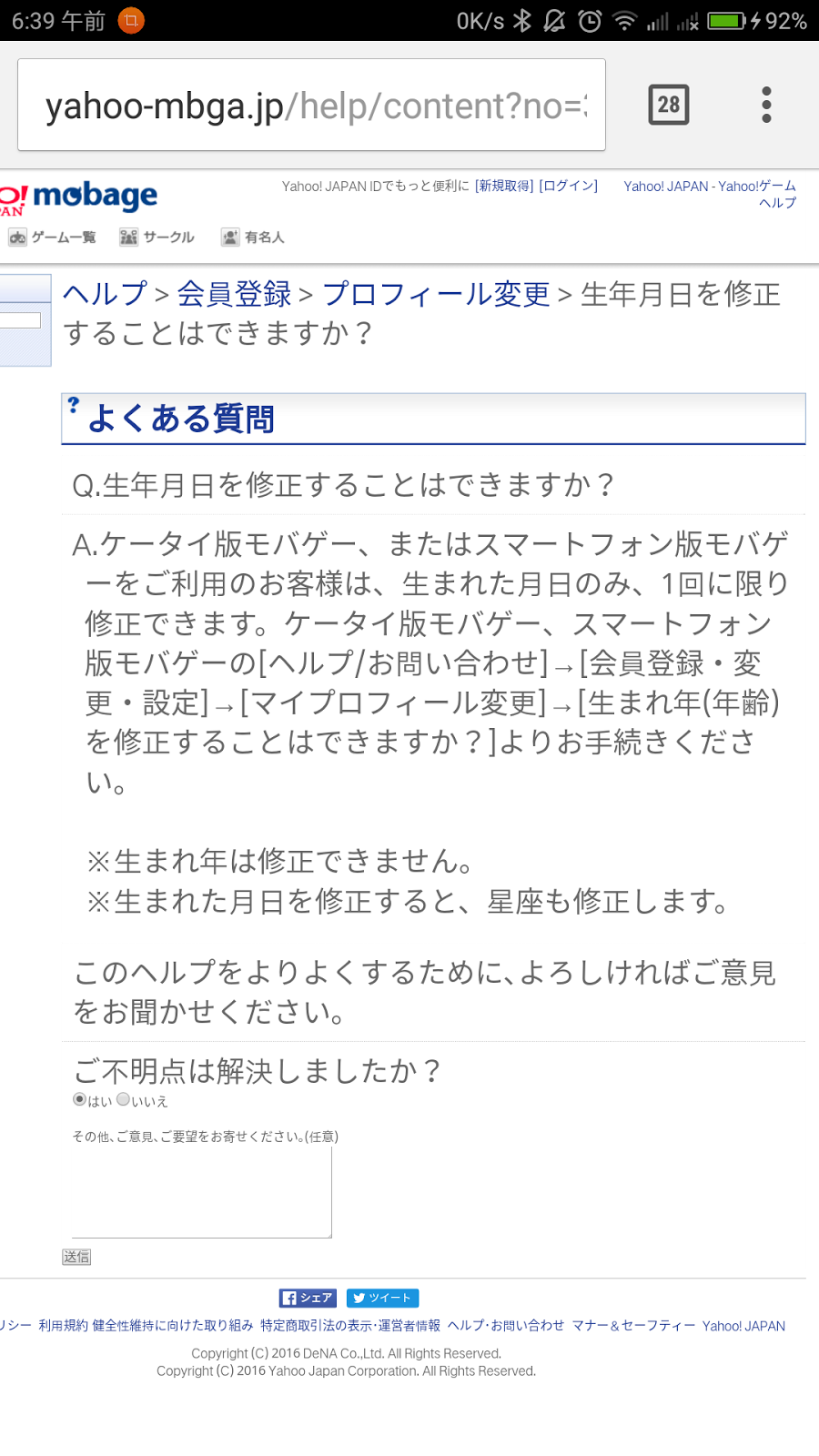
Task: Open the Yahoo! JAPAN header link
Action: point(665,186)
